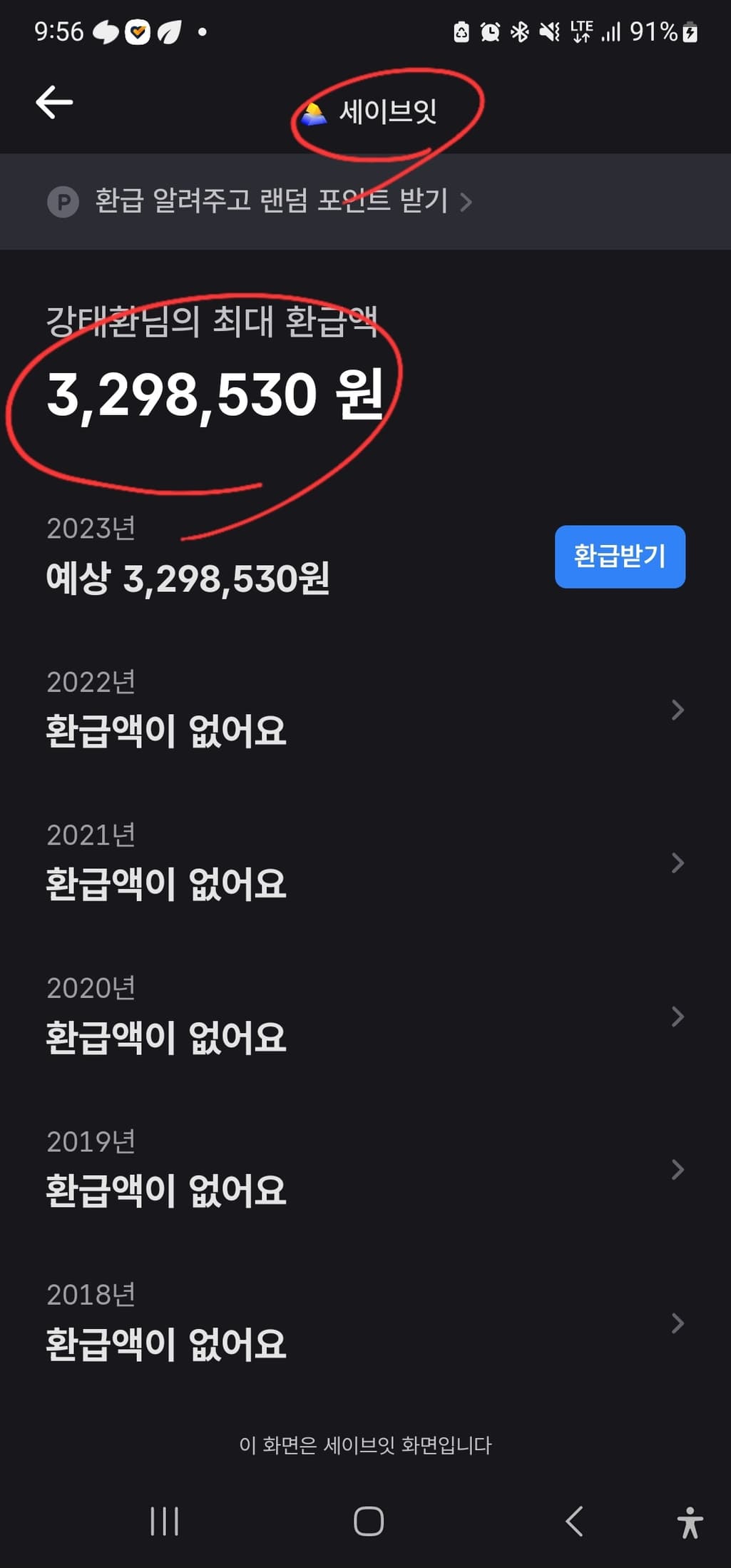
Task: Open the 2022년 refund row
Action: click(x=364, y=710)
